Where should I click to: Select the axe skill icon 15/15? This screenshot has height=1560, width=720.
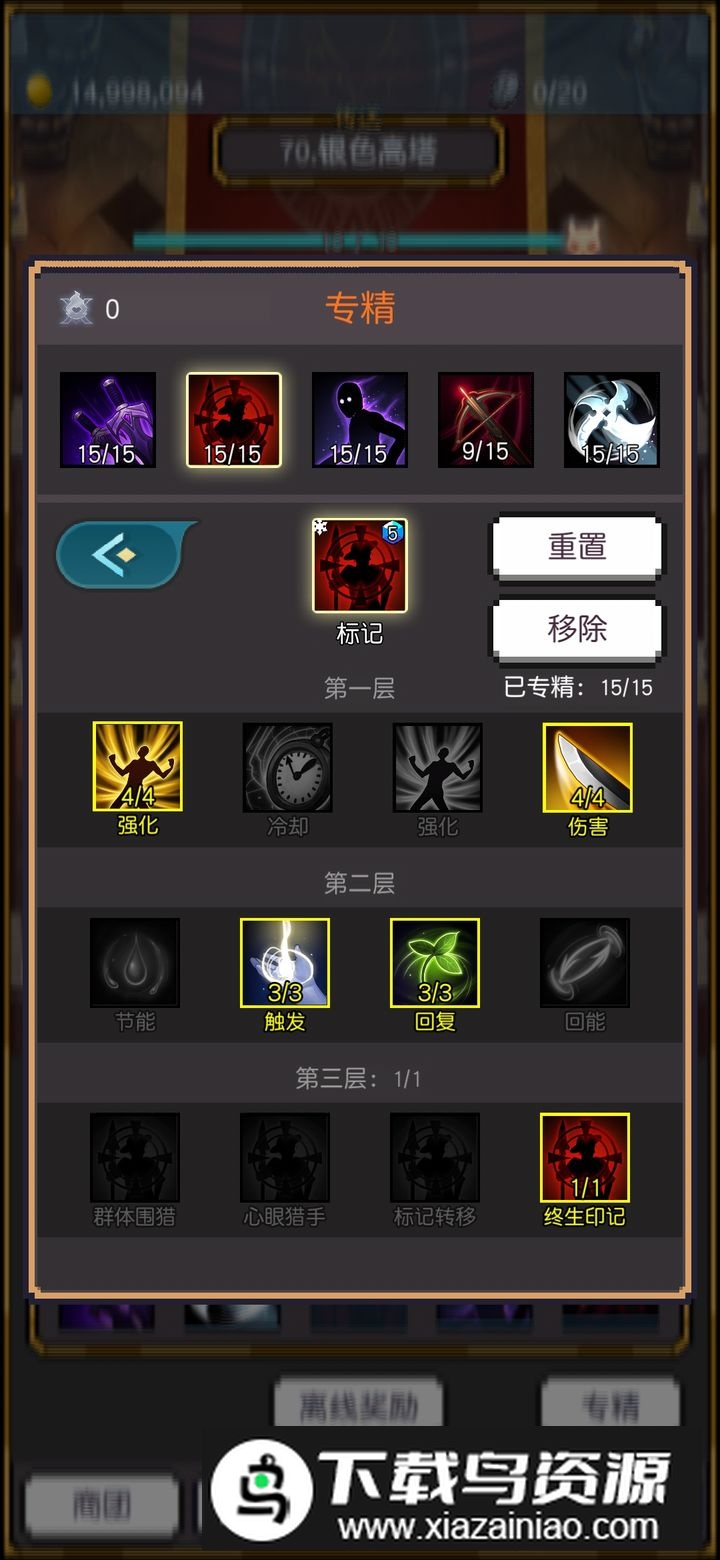[612, 420]
